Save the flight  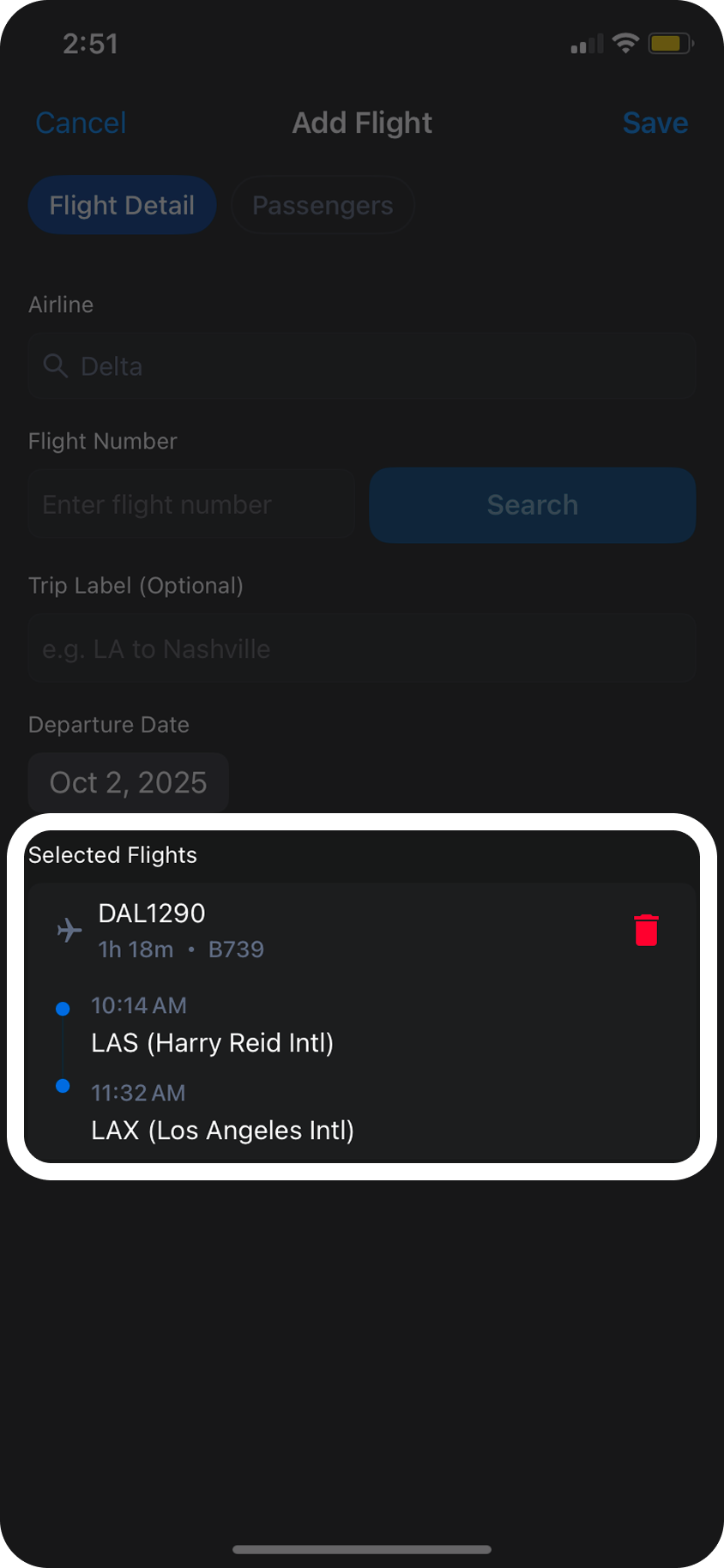click(x=655, y=123)
